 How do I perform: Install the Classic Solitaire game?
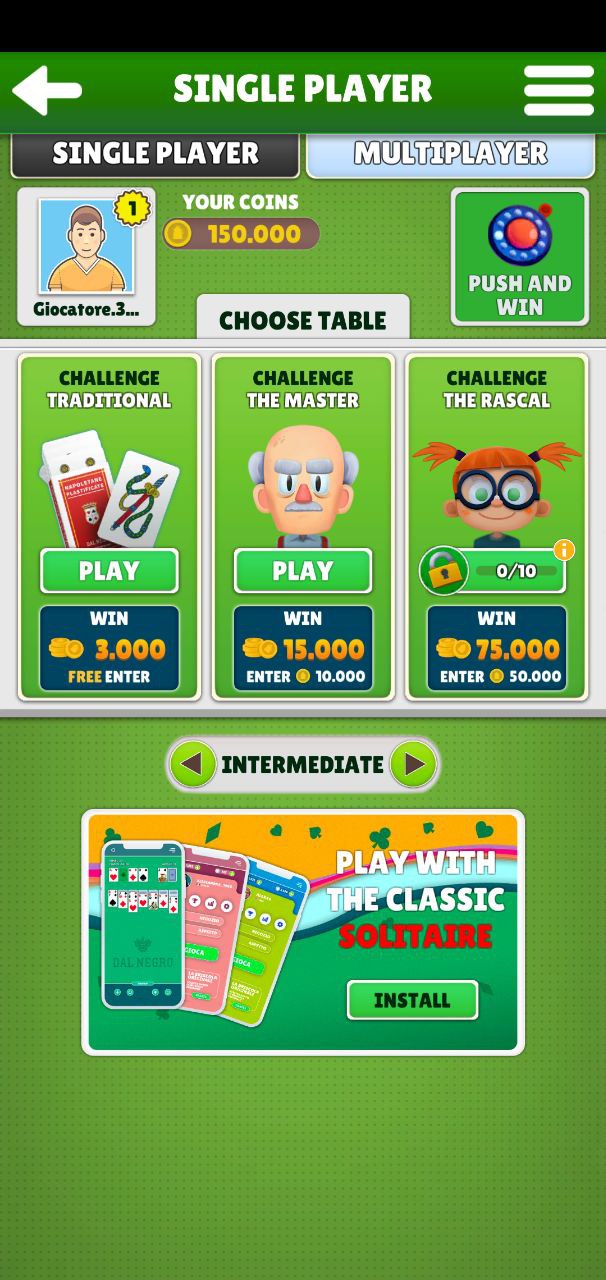point(412,1000)
